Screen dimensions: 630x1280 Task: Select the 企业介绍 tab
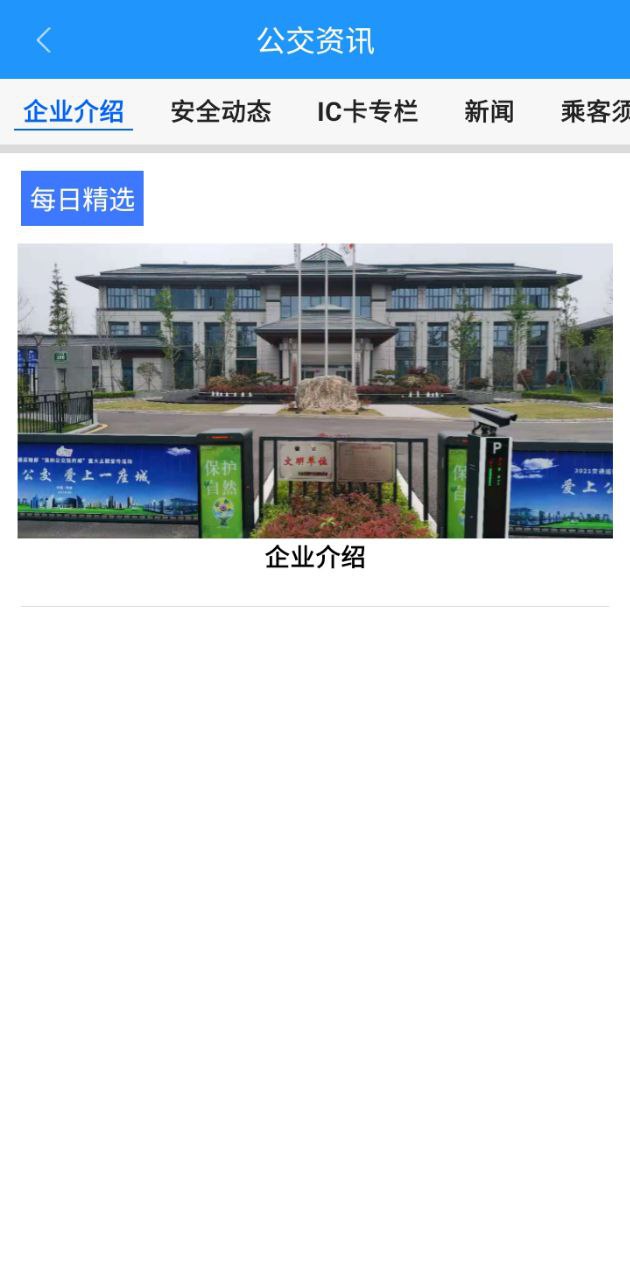click(73, 112)
